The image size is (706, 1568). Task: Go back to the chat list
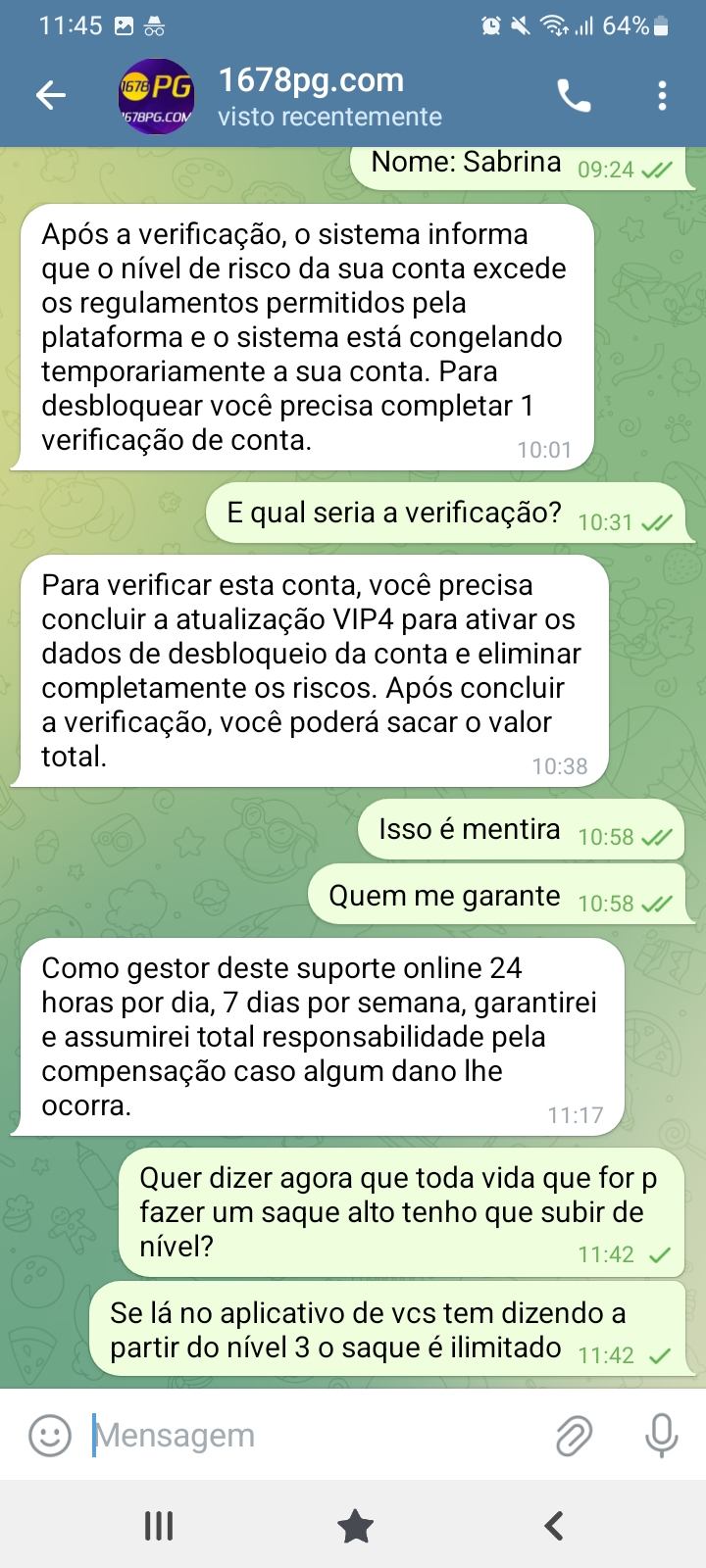[51, 95]
